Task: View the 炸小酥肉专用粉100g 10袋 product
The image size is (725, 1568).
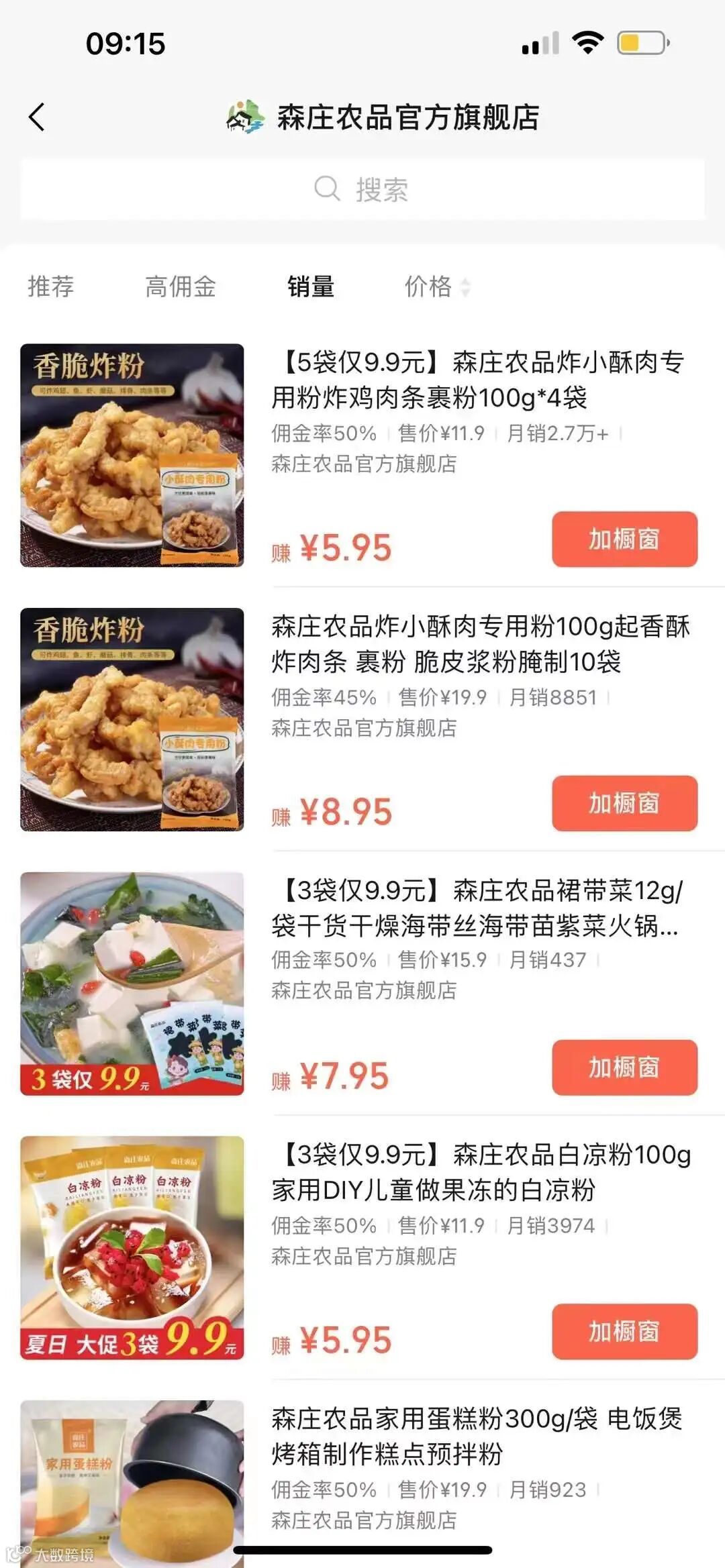Action: pyautogui.click(x=477, y=644)
